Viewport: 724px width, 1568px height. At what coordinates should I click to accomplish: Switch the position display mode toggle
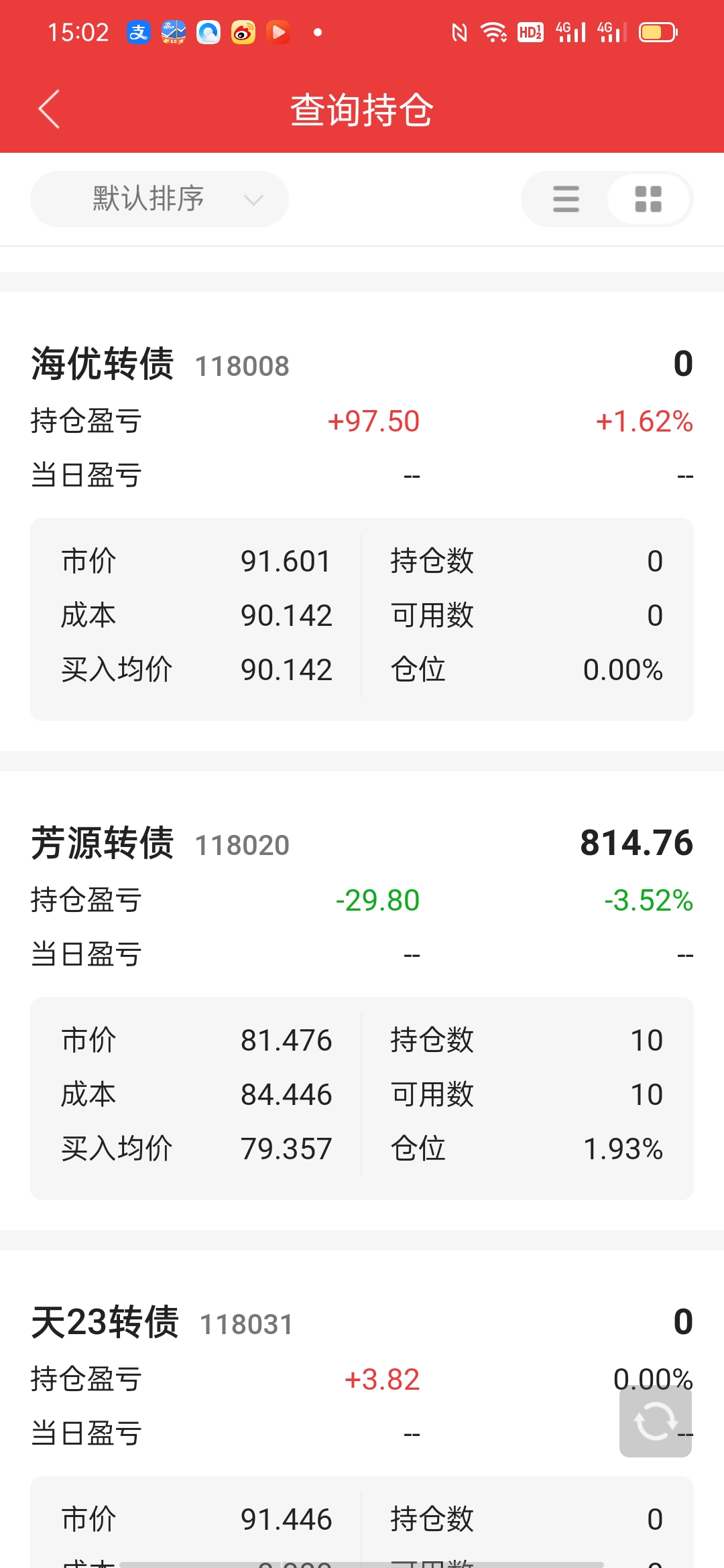tap(607, 199)
